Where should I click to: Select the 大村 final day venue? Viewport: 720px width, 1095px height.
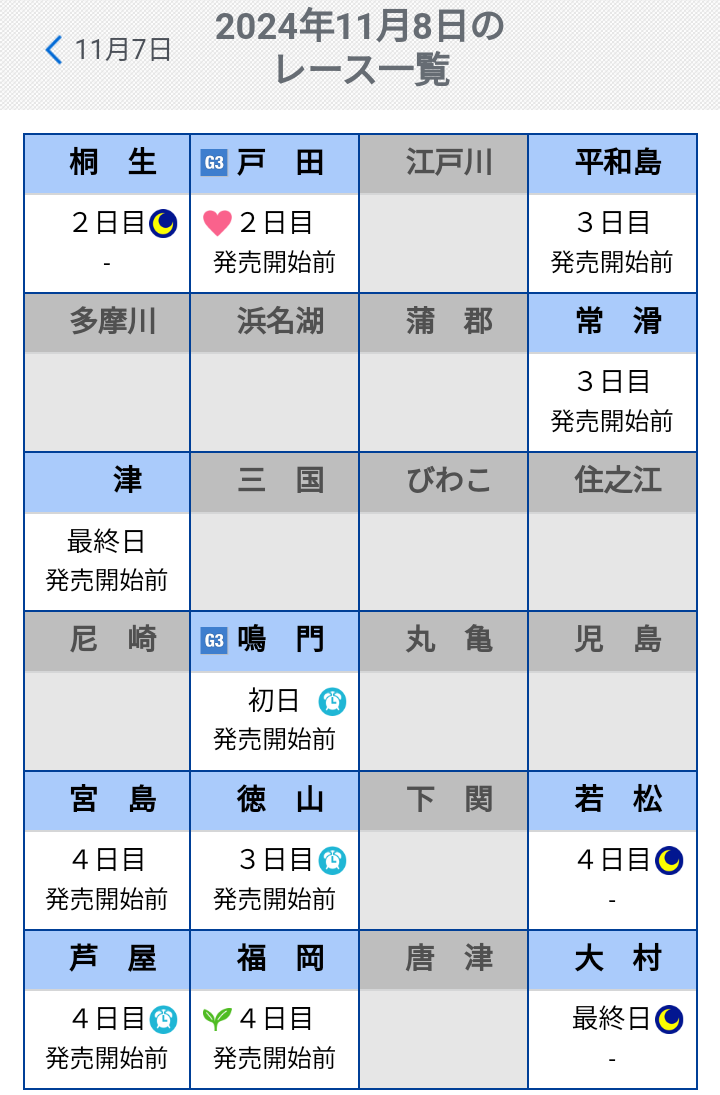click(612, 1037)
